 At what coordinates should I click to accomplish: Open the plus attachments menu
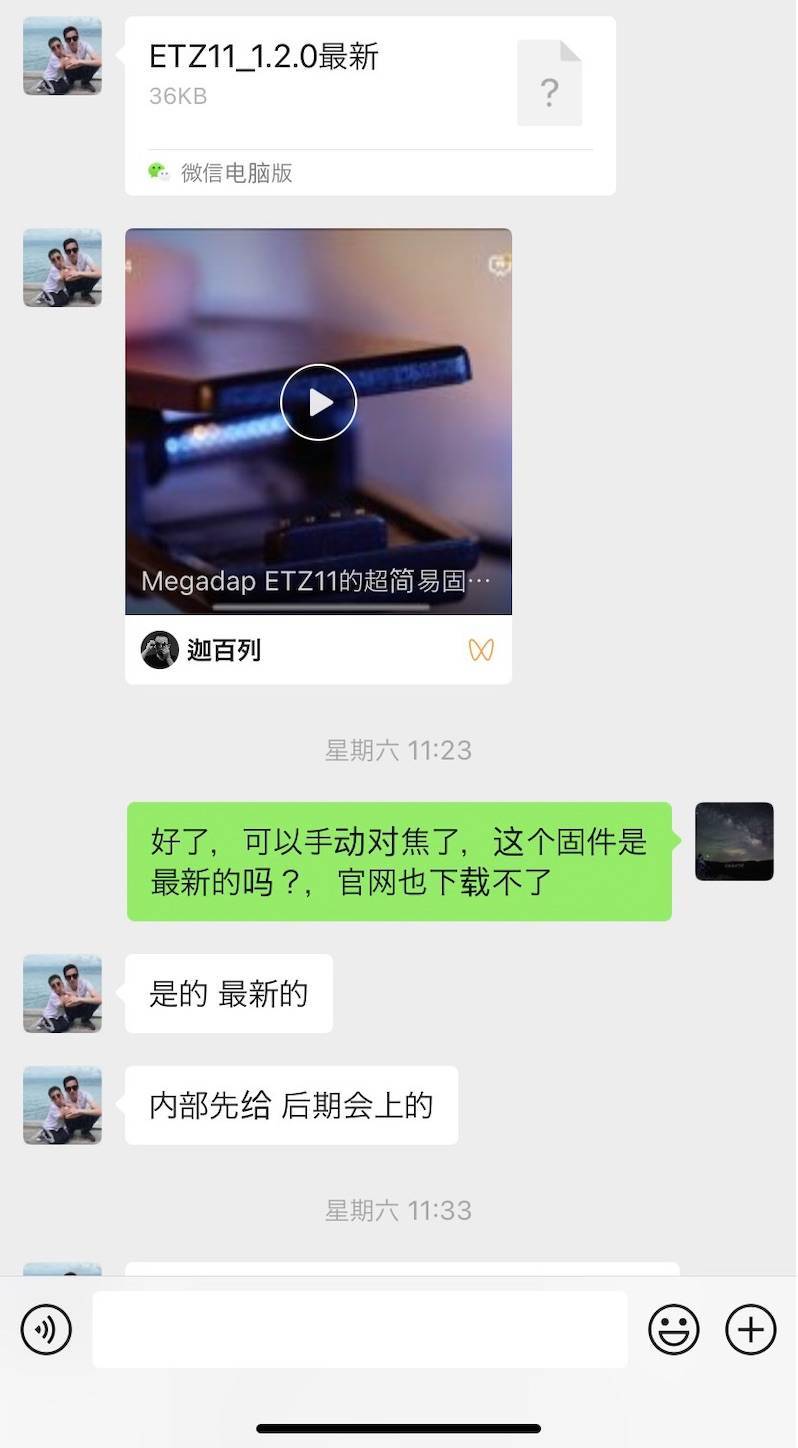[x=750, y=1330]
